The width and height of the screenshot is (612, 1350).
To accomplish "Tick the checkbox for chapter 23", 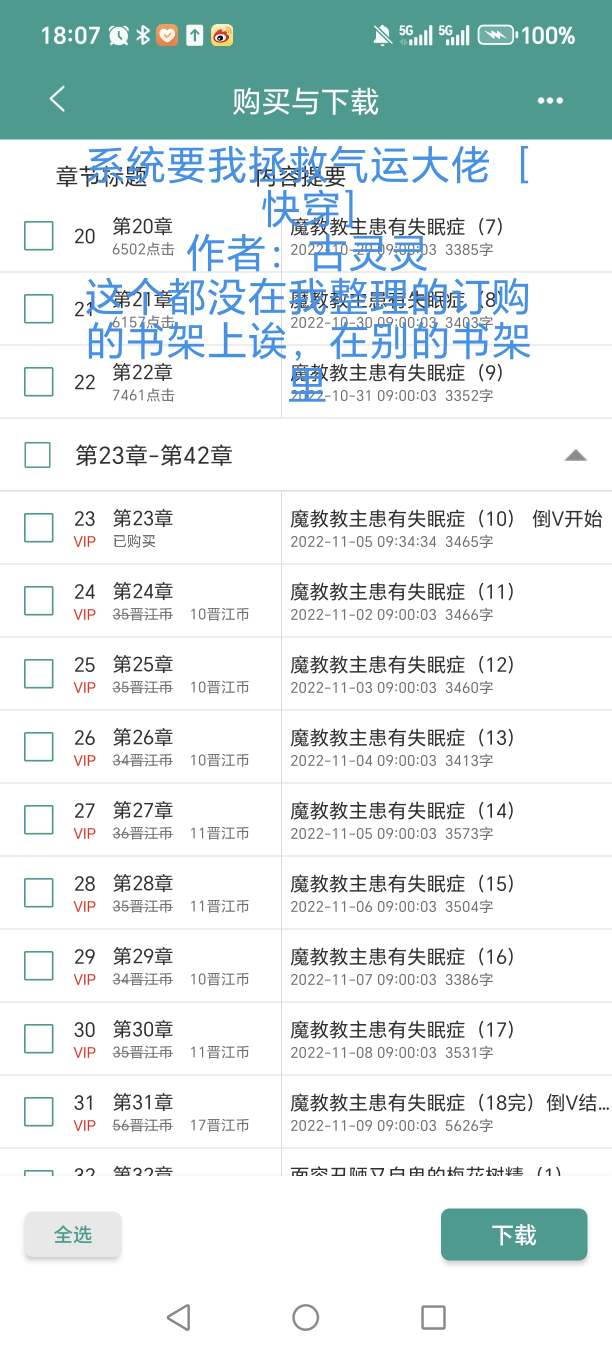I will 39,528.
